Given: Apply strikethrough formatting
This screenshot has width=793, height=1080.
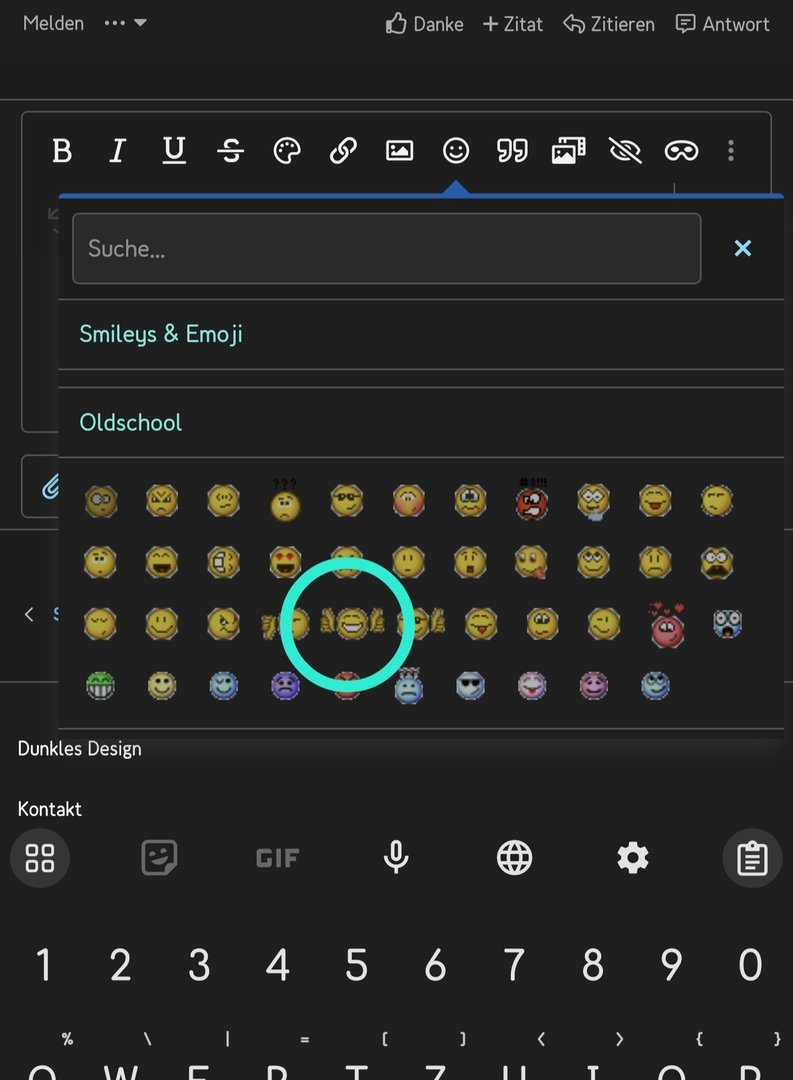Looking at the screenshot, I should (x=231, y=151).
